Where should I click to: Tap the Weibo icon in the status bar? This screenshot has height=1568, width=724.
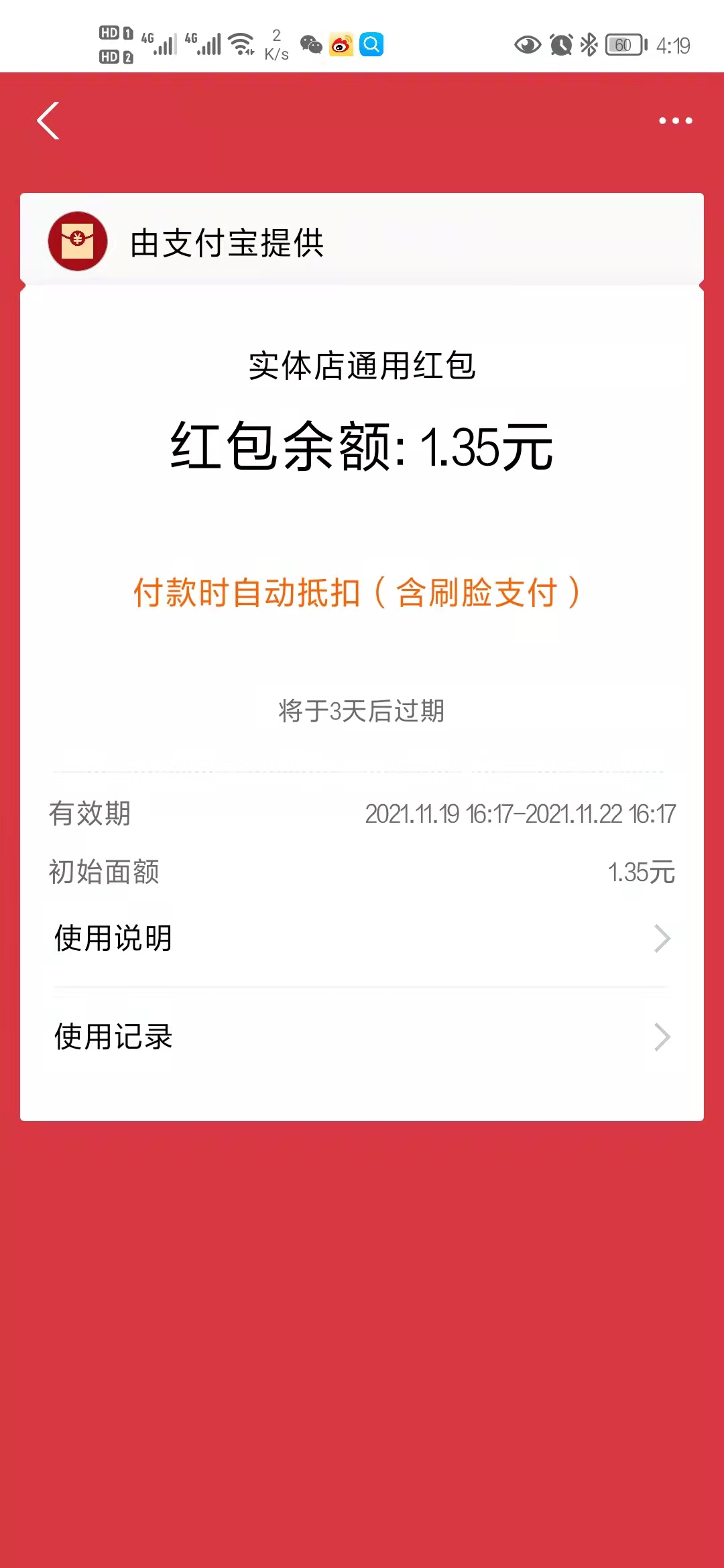click(342, 45)
